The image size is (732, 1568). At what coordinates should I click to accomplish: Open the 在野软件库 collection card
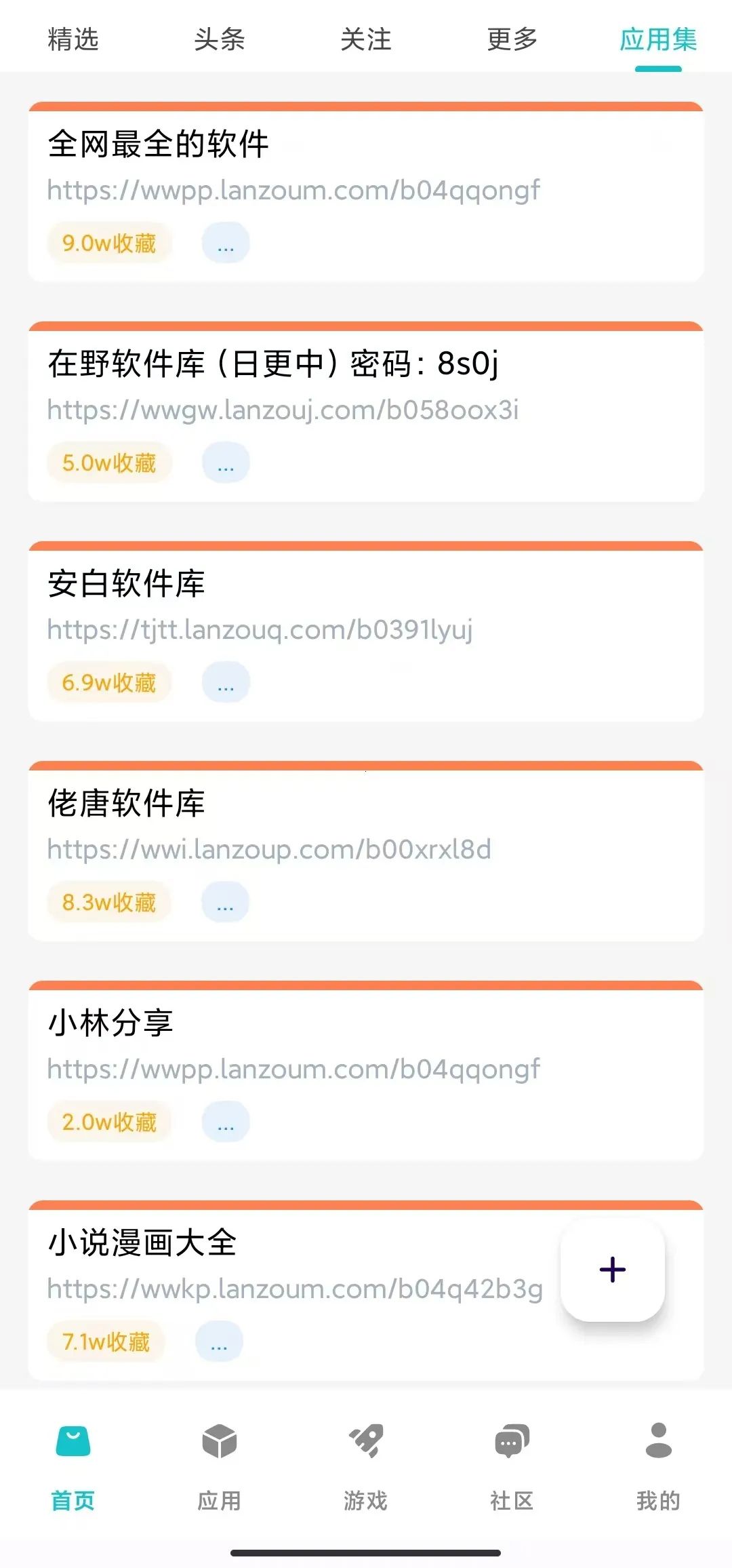366,412
